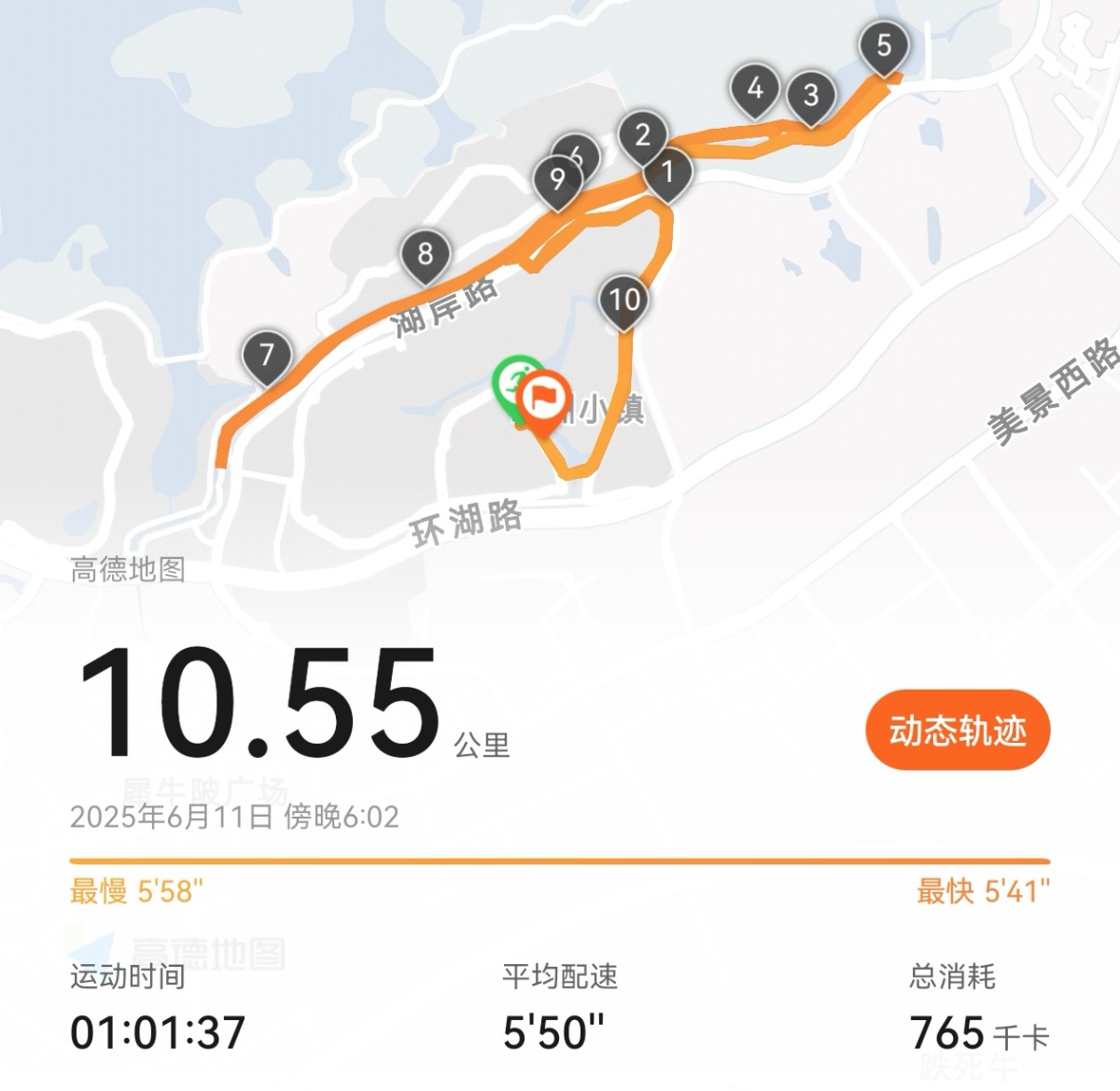Play the 动态轨迹 route animation
This screenshot has height=1091, width=1120.
coord(958,730)
